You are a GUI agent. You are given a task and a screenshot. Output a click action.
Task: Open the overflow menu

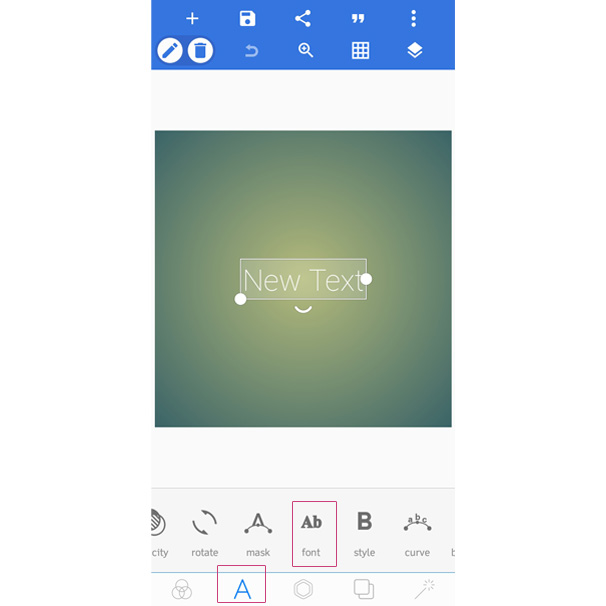click(413, 18)
